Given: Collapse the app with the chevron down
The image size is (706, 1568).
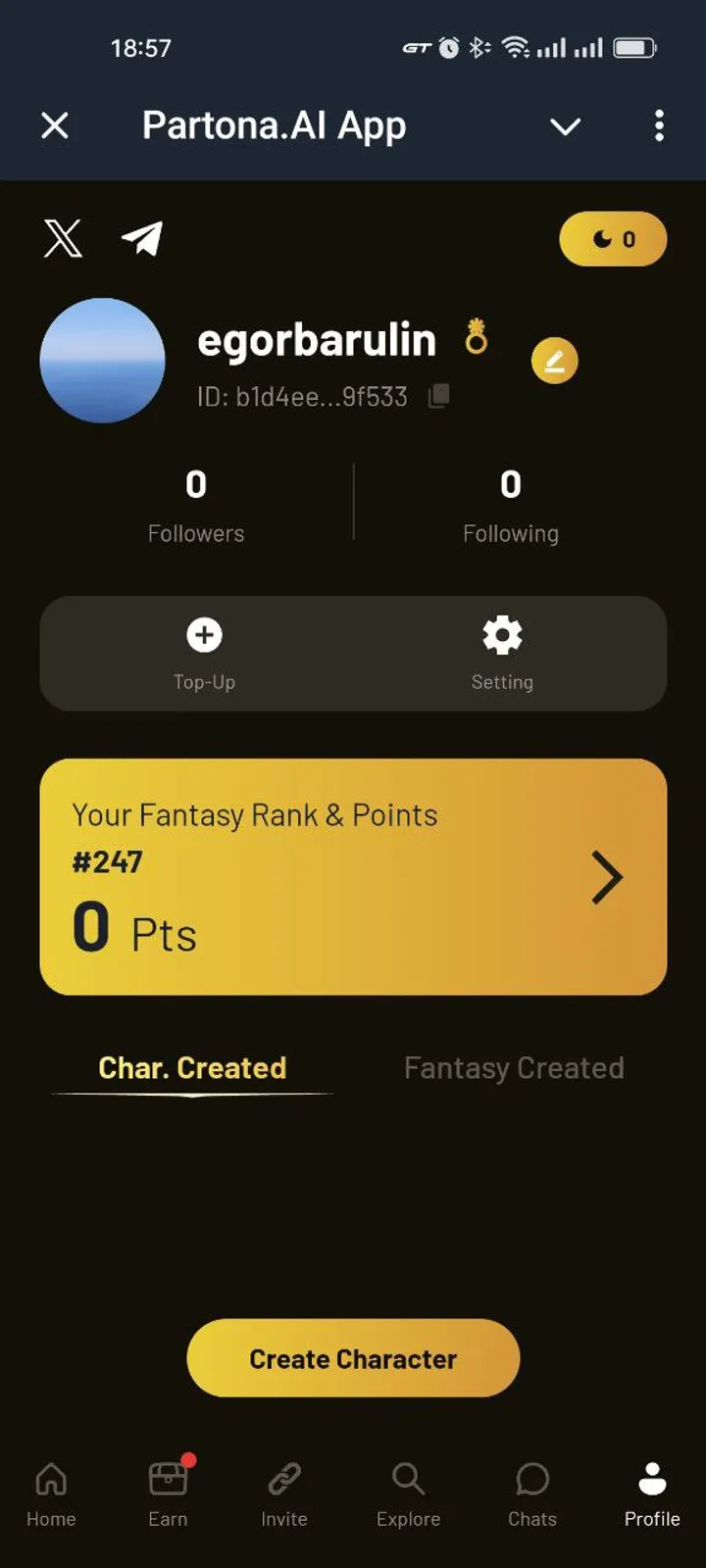Looking at the screenshot, I should (565, 126).
